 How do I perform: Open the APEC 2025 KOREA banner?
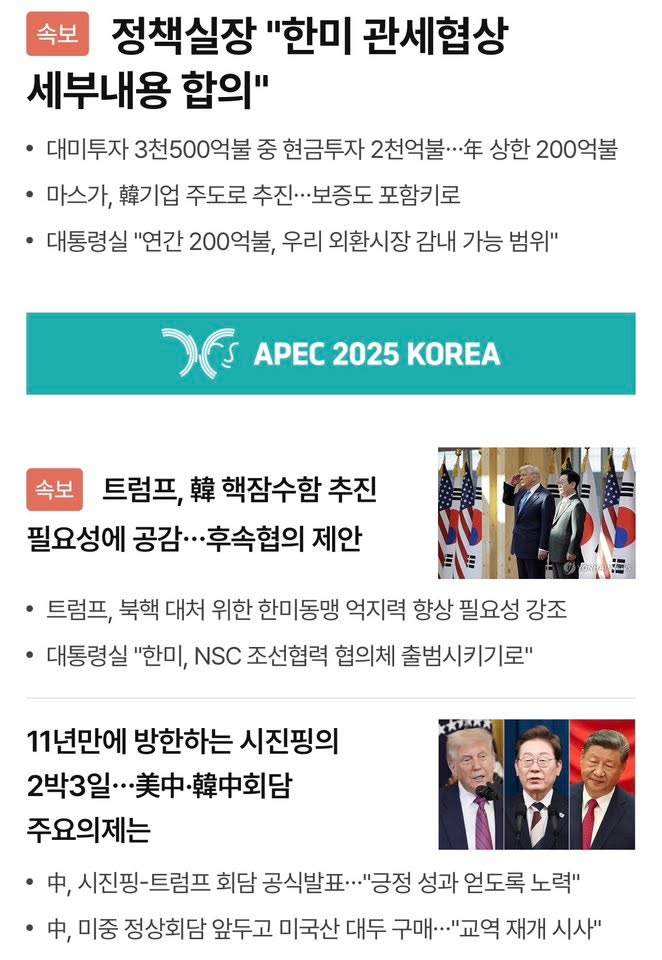click(x=331, y=353)
